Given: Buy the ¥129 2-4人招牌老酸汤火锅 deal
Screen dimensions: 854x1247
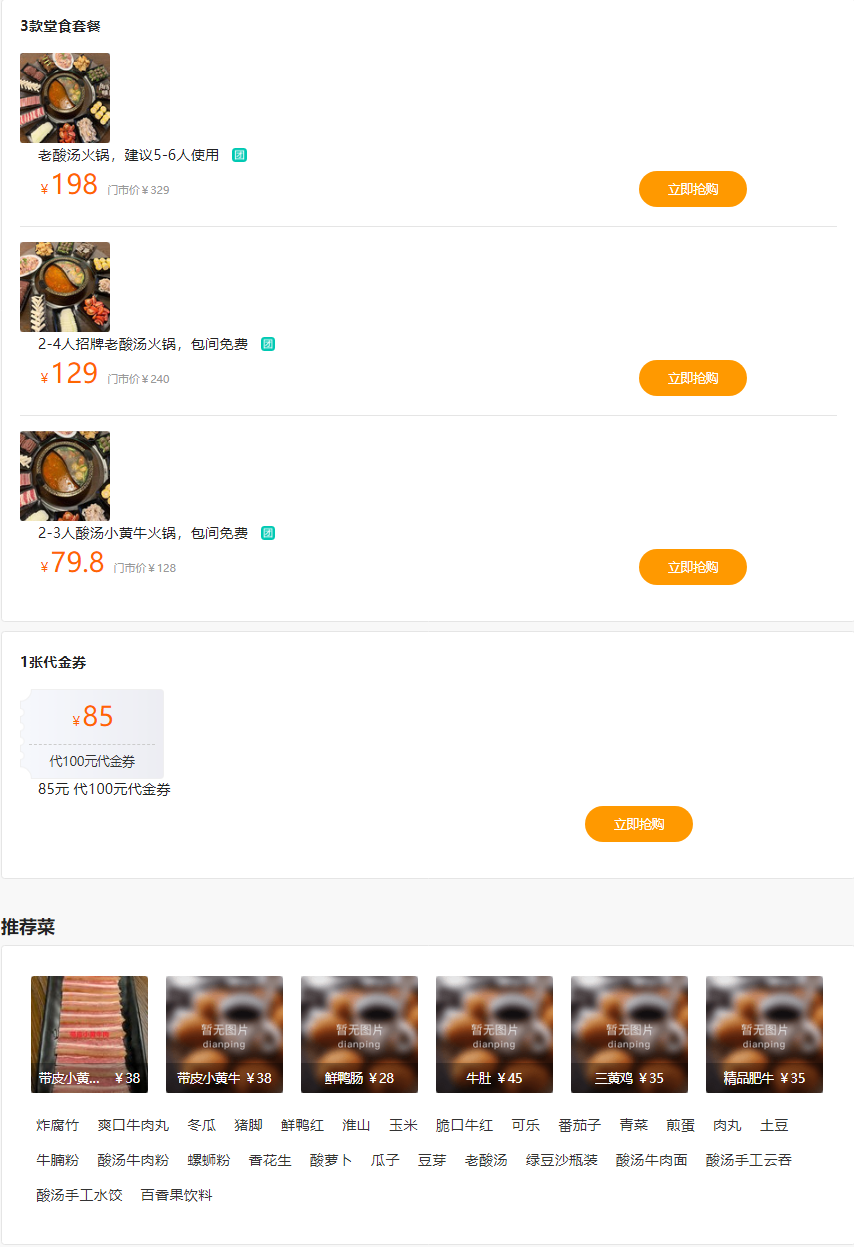Looking at the screenshot, I should coord(692,378).
